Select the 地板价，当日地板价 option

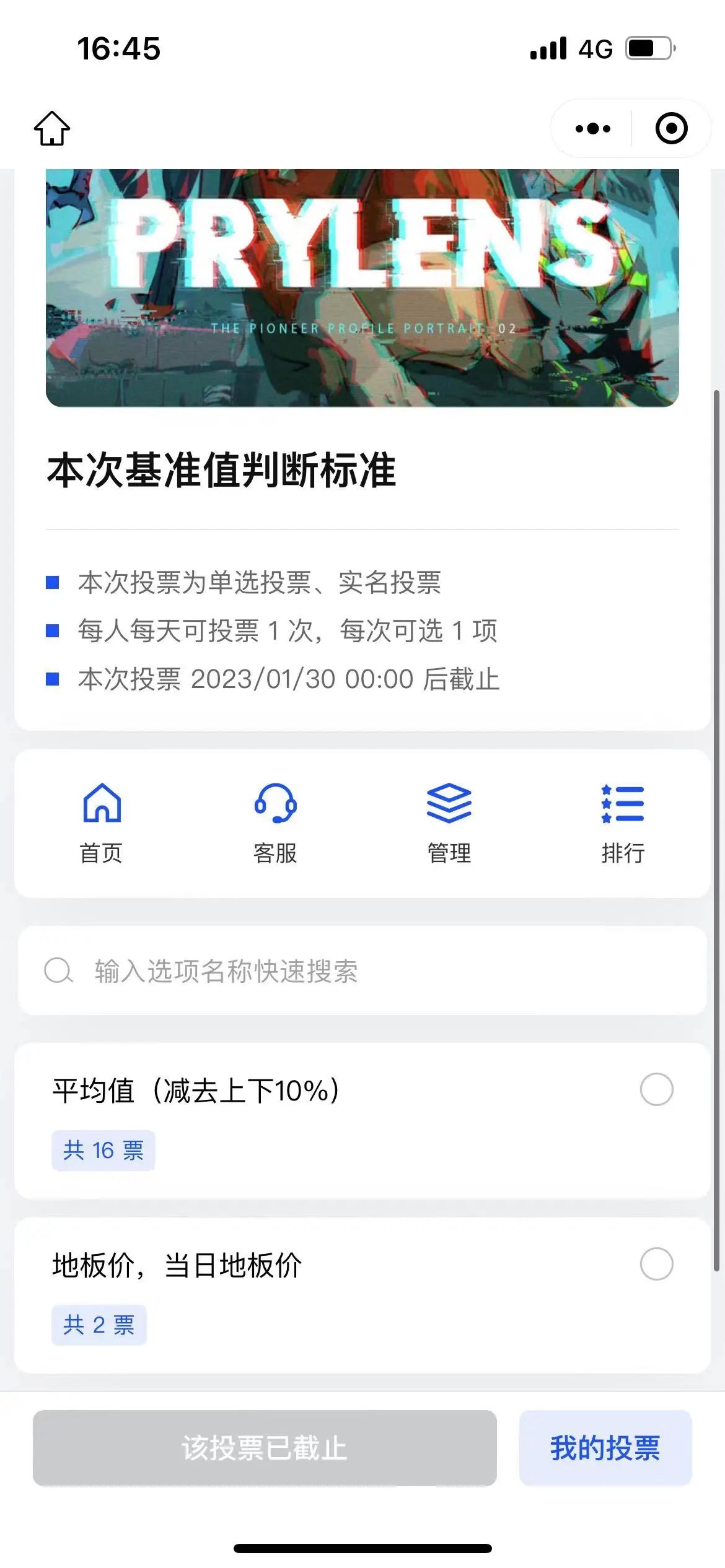tap(656, 1264)
